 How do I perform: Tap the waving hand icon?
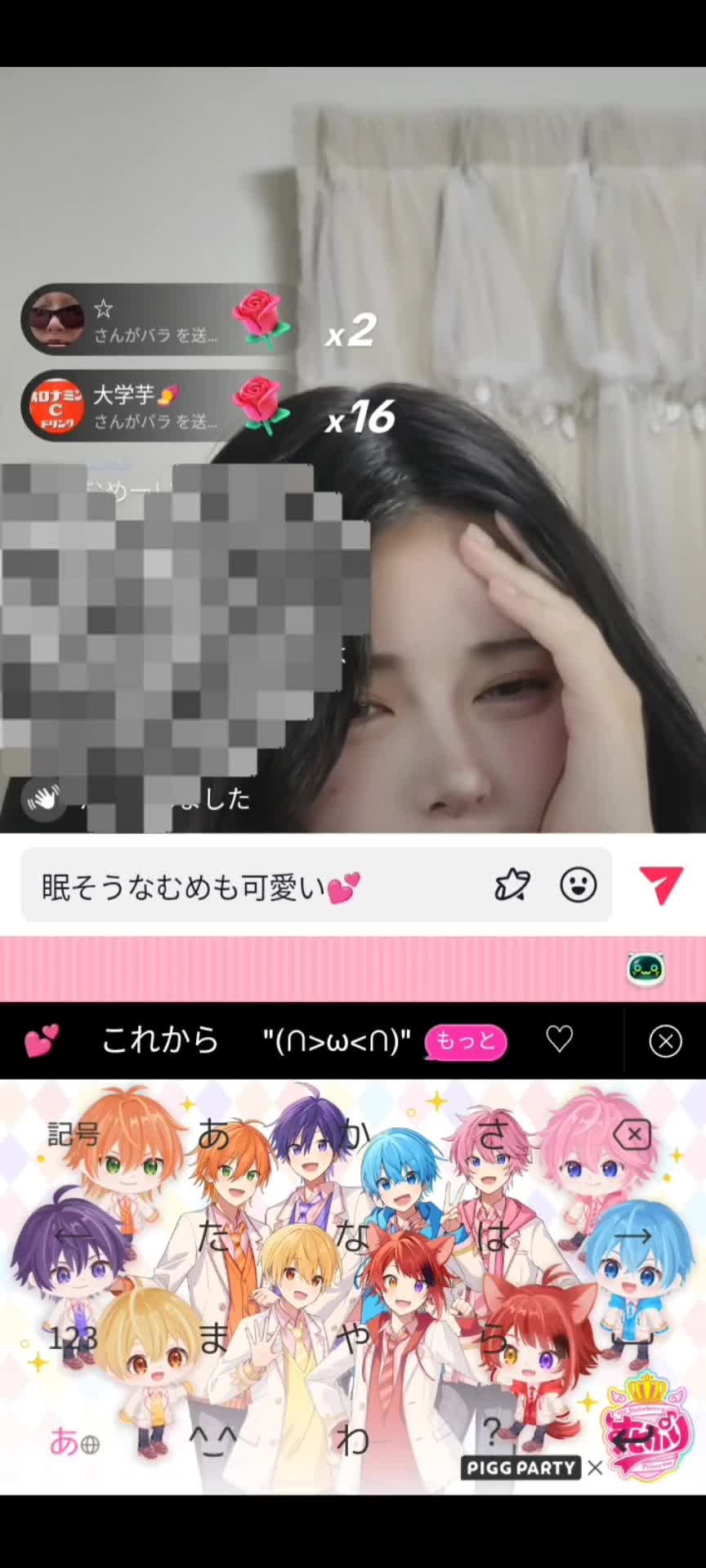pyautogui.click(x=43, y=799)
